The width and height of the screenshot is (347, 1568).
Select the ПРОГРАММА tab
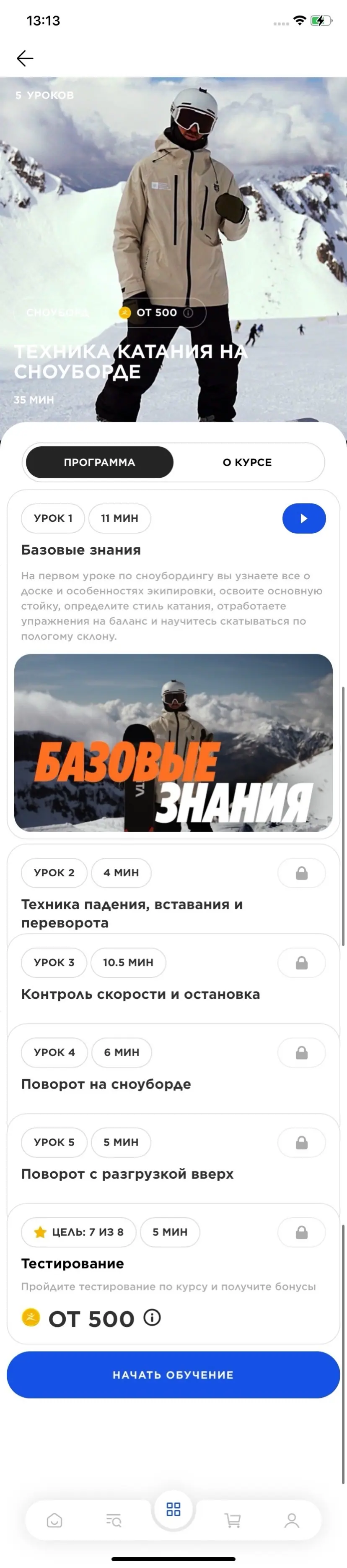[x=100, y=462]
